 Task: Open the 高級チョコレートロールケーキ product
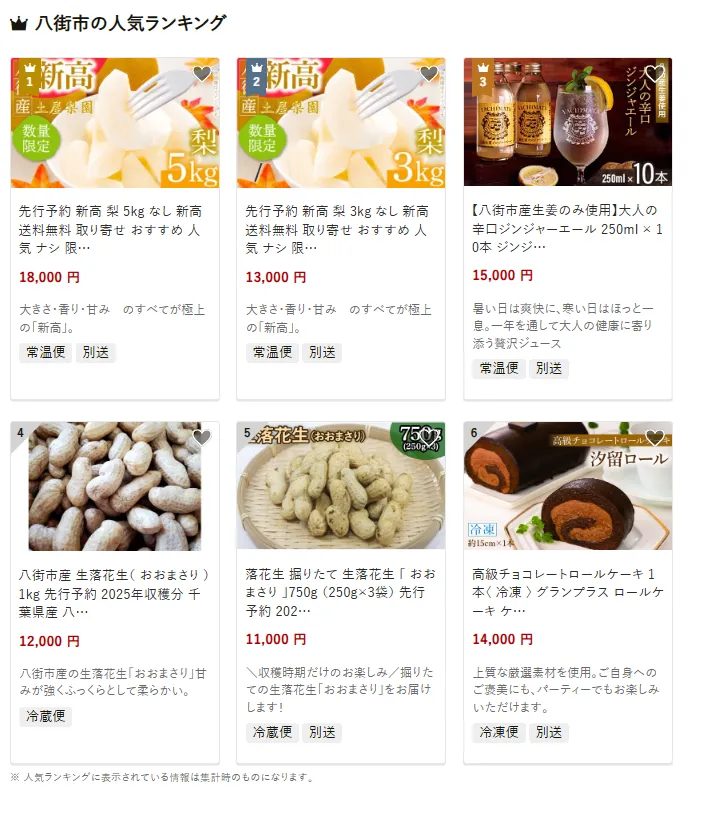(x=567, y=591)
